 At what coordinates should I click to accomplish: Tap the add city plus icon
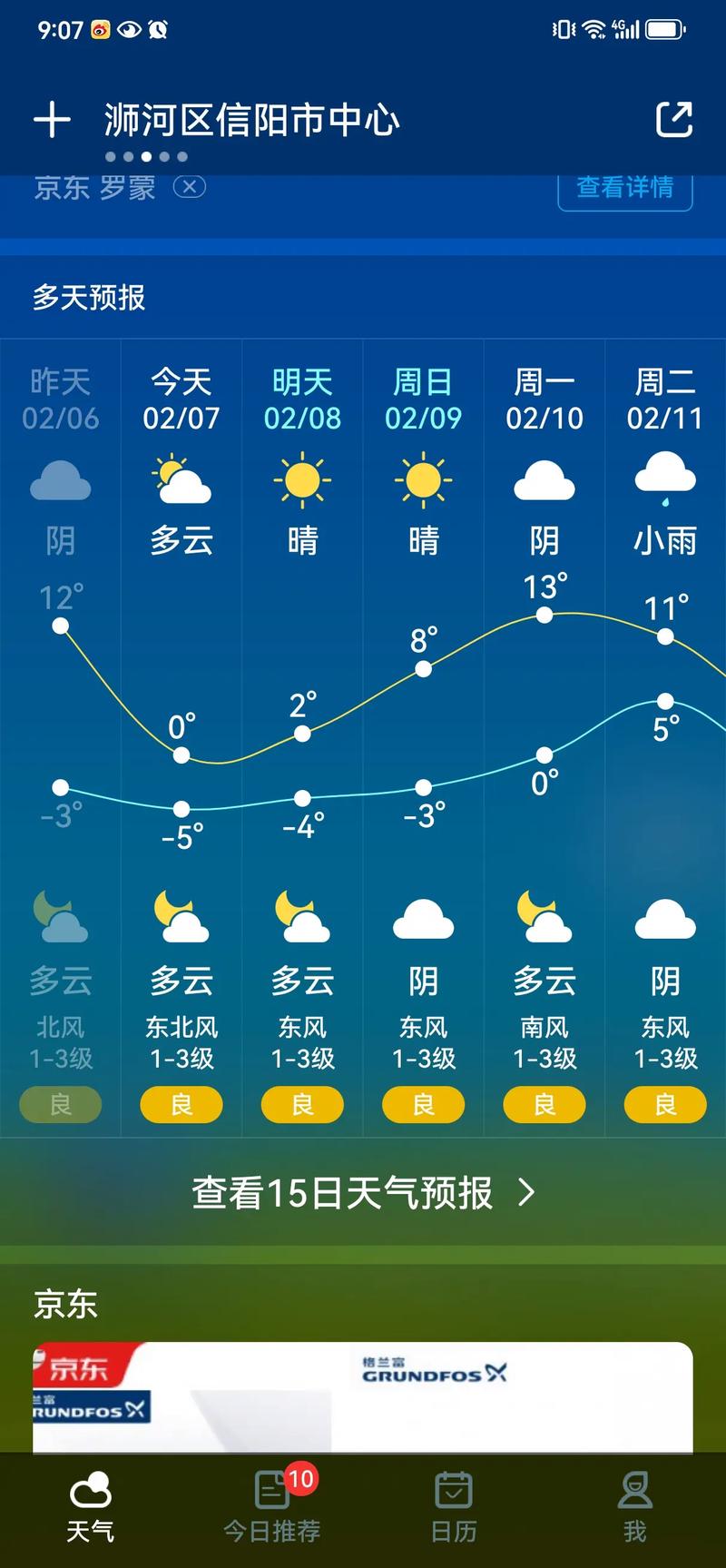52,119
